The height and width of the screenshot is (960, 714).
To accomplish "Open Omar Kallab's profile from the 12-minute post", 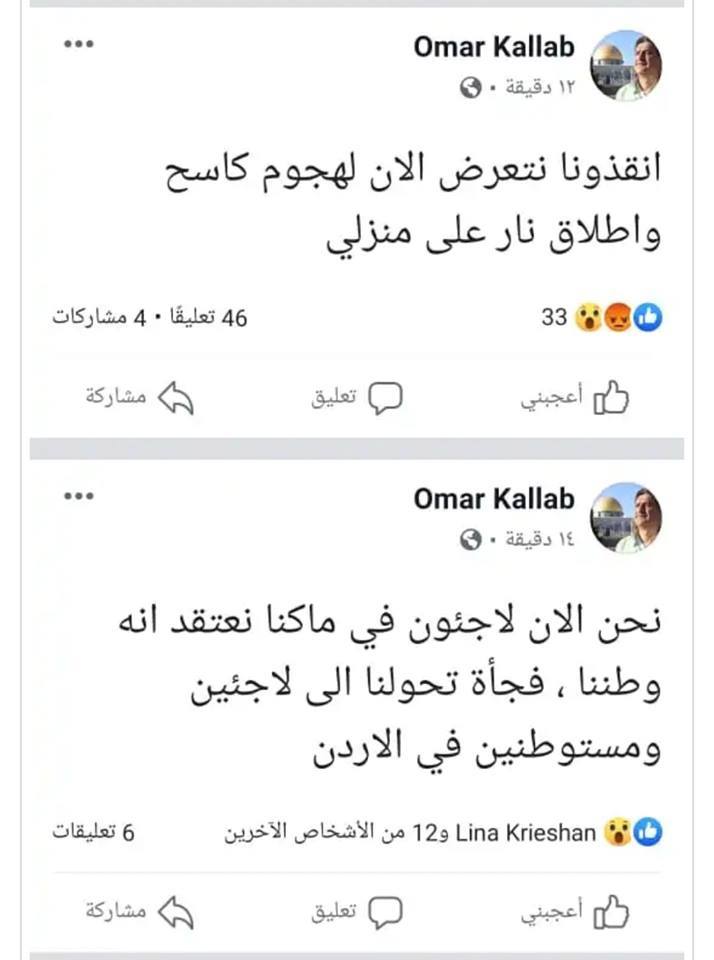I will (x=494, y=48).
